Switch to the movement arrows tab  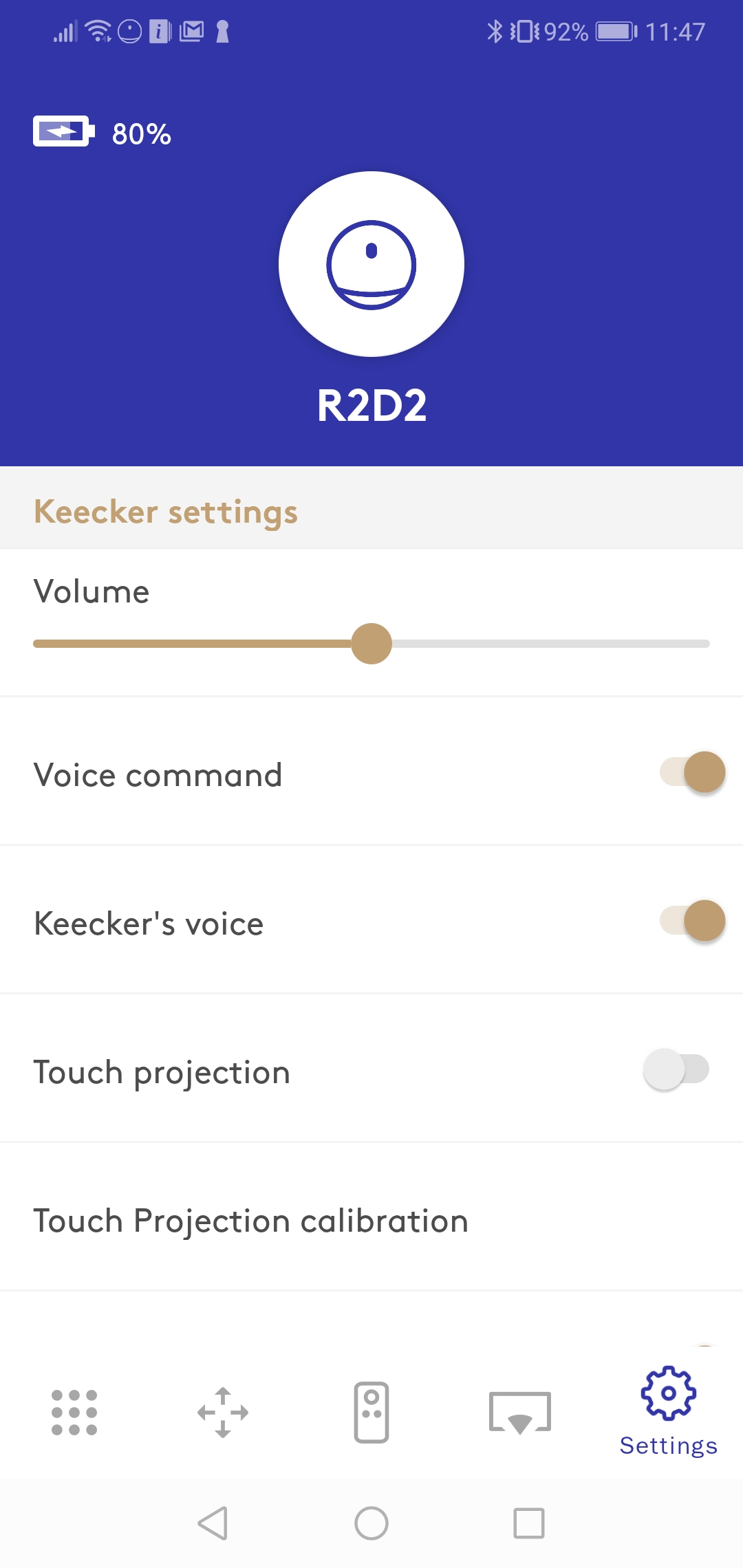(223, 1413)
